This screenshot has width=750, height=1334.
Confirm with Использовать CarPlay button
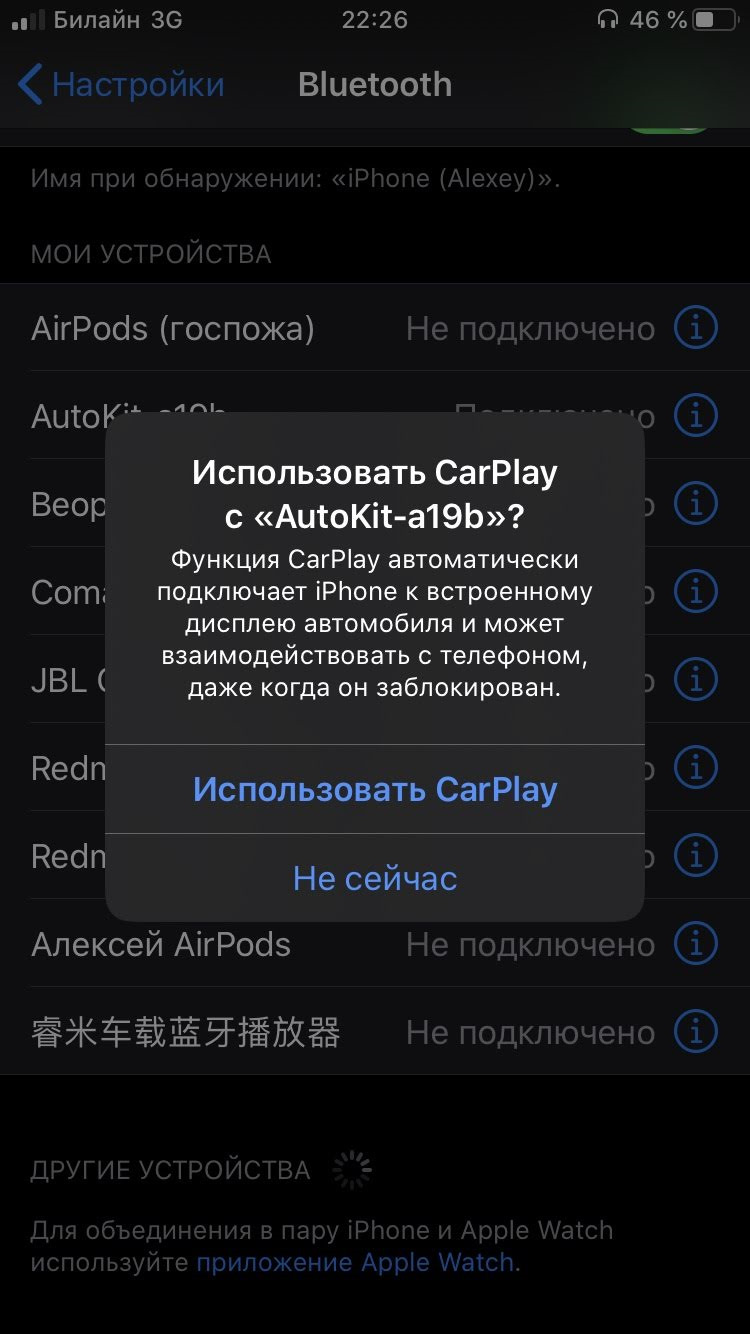click(x=375, y=789)
